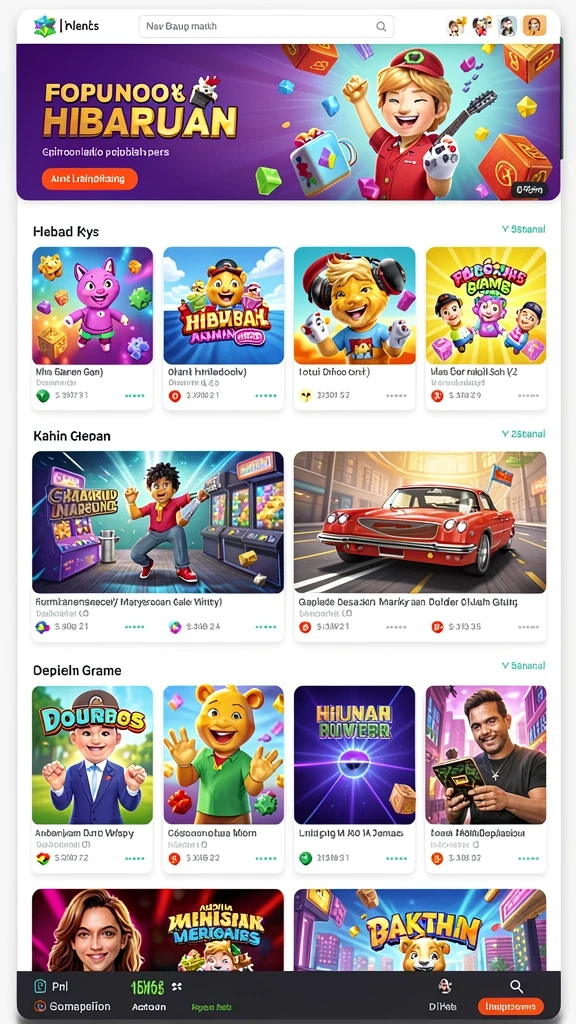Image resolution: width=576 pixels, height=1024 pixels.
Task: Open the arcade machines game card
Action: tap(157, 545)
